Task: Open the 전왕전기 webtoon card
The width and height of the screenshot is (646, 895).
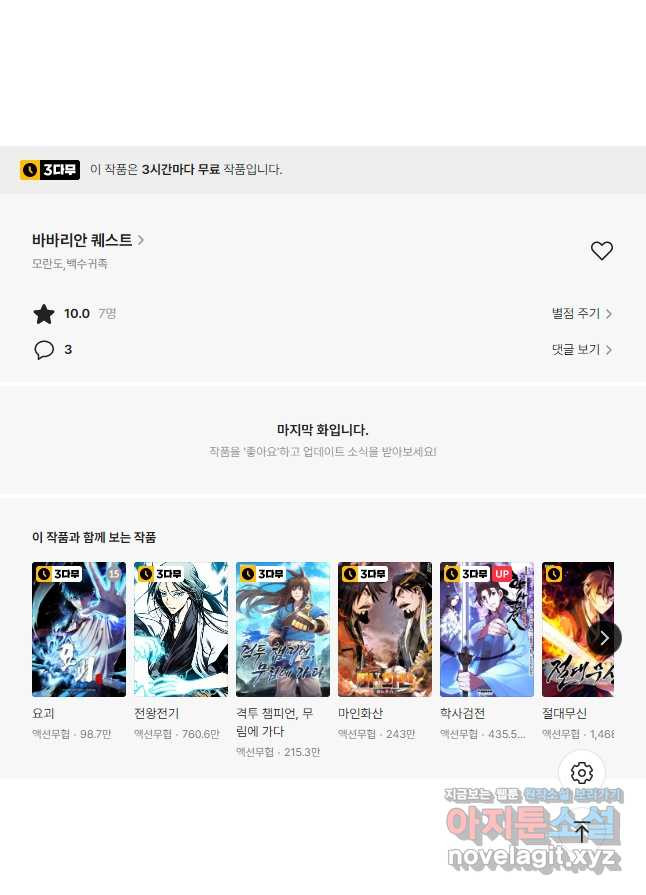Action: (x=181, y=629)
